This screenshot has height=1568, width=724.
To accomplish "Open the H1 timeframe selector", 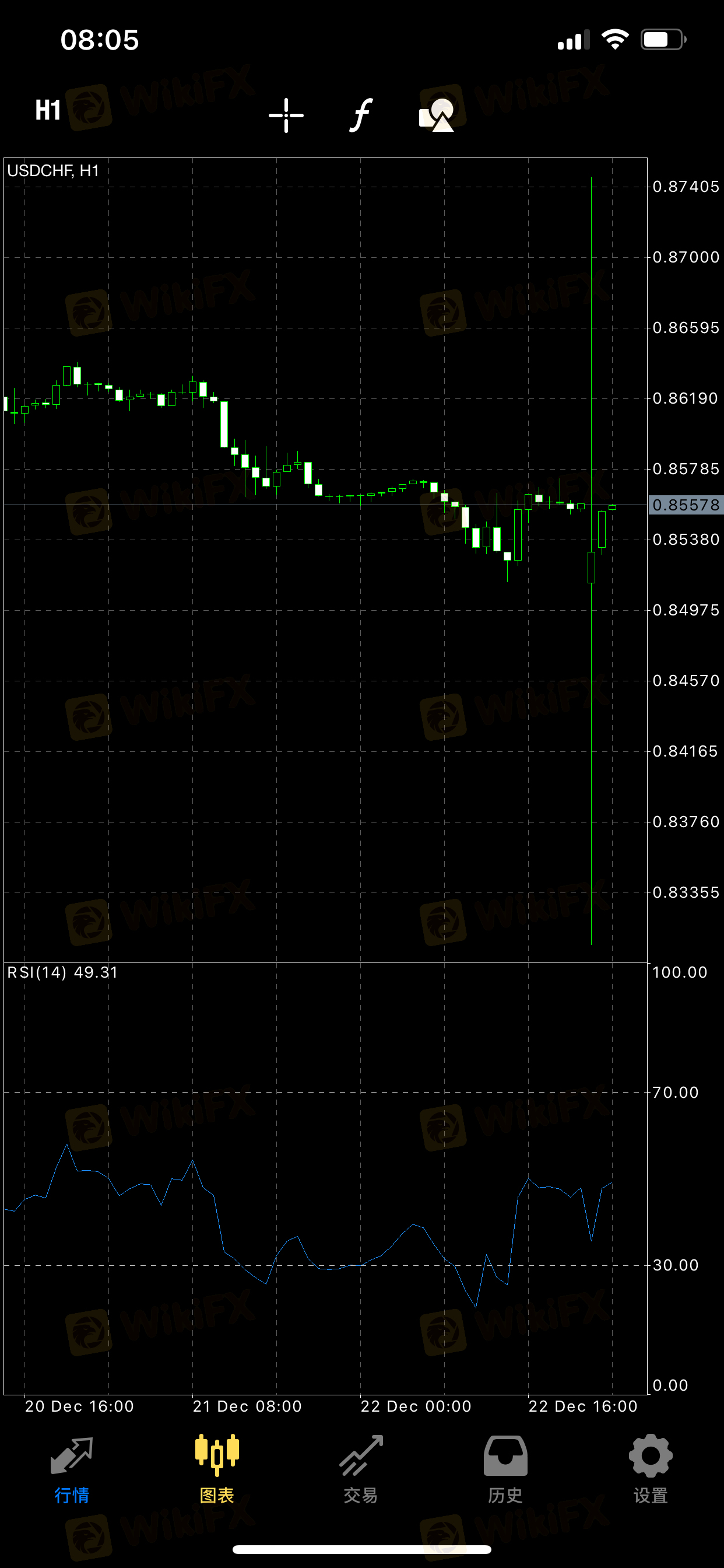I will click(47, 111).
